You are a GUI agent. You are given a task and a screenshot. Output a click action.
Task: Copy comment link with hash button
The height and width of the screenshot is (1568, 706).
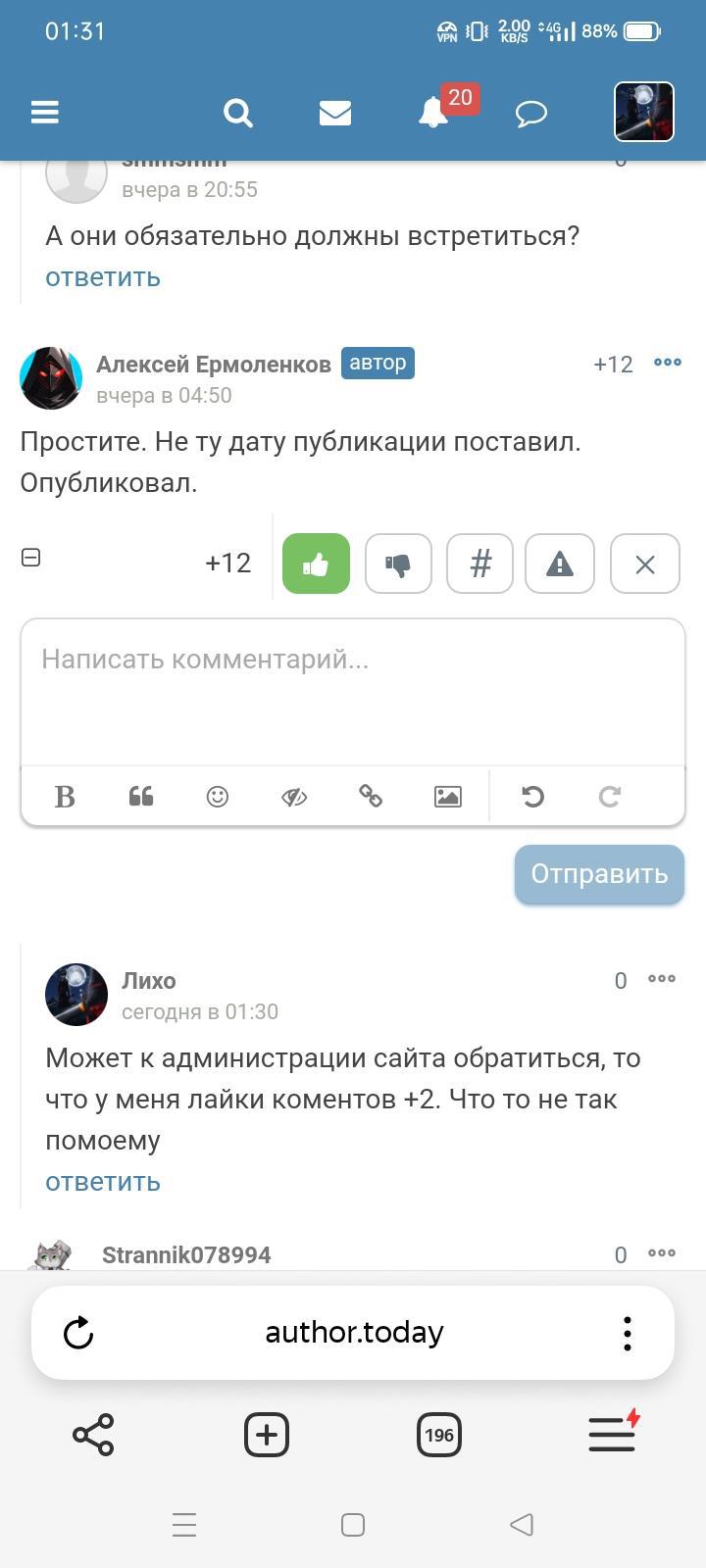(479, 563)
